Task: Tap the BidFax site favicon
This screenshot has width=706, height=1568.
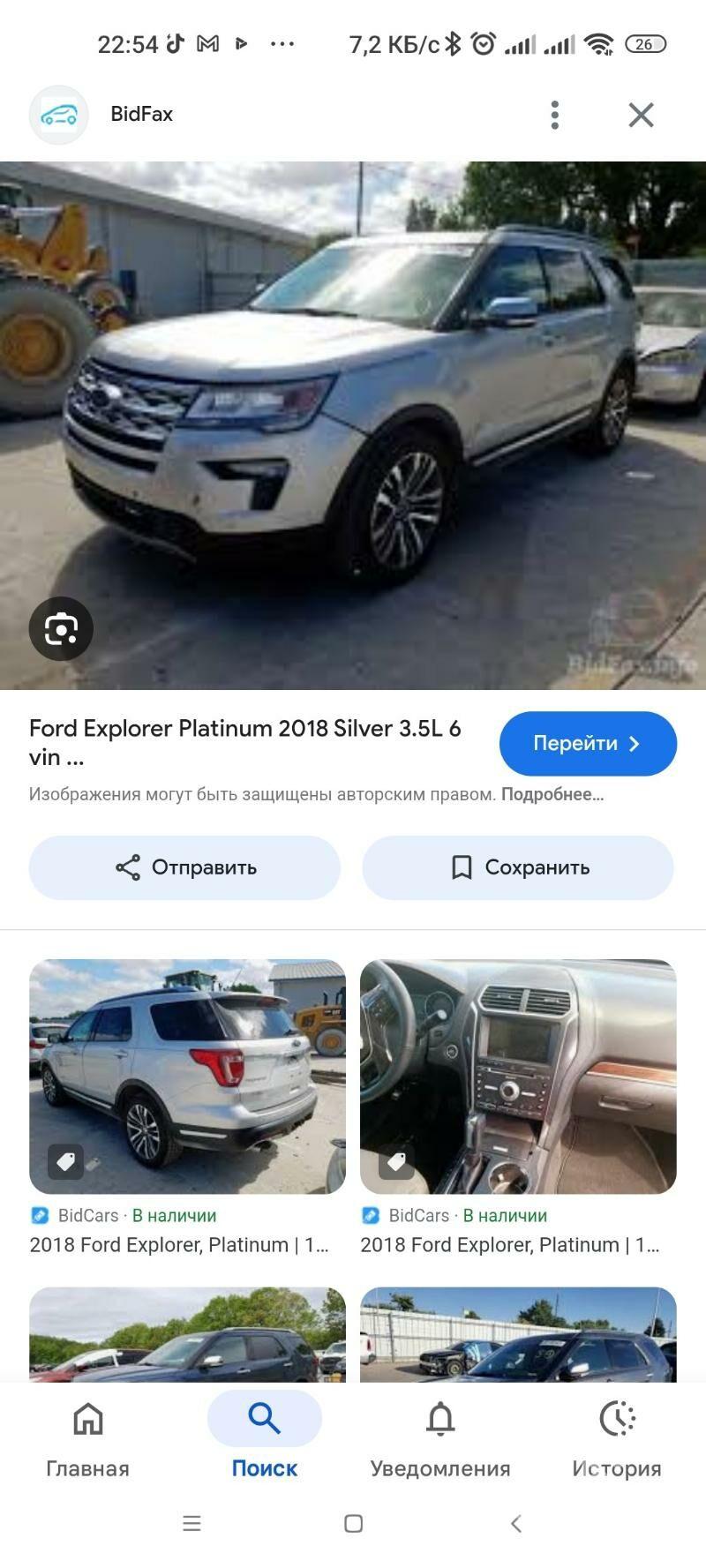Action: pyautogui.click(x=58, y=114)
